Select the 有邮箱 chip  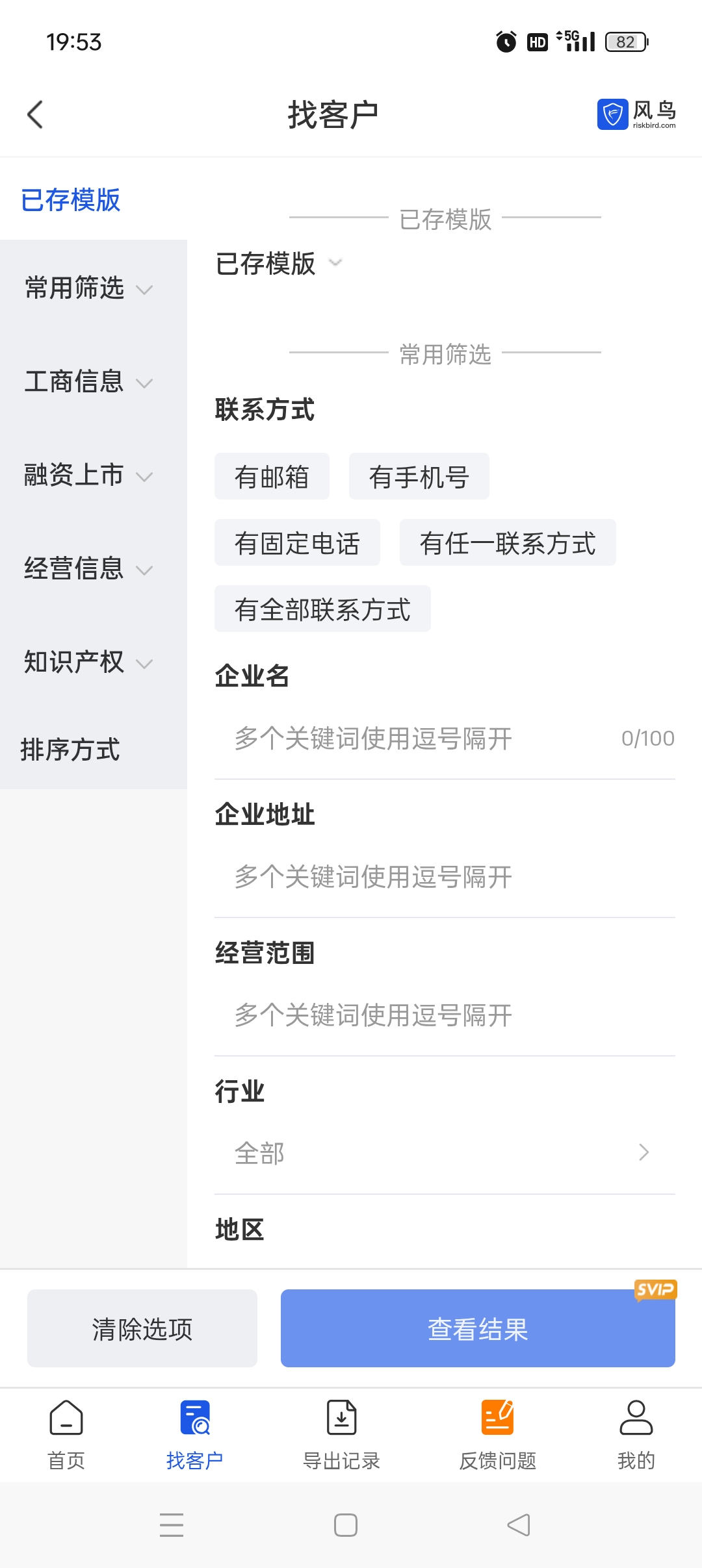click(272, 477)
